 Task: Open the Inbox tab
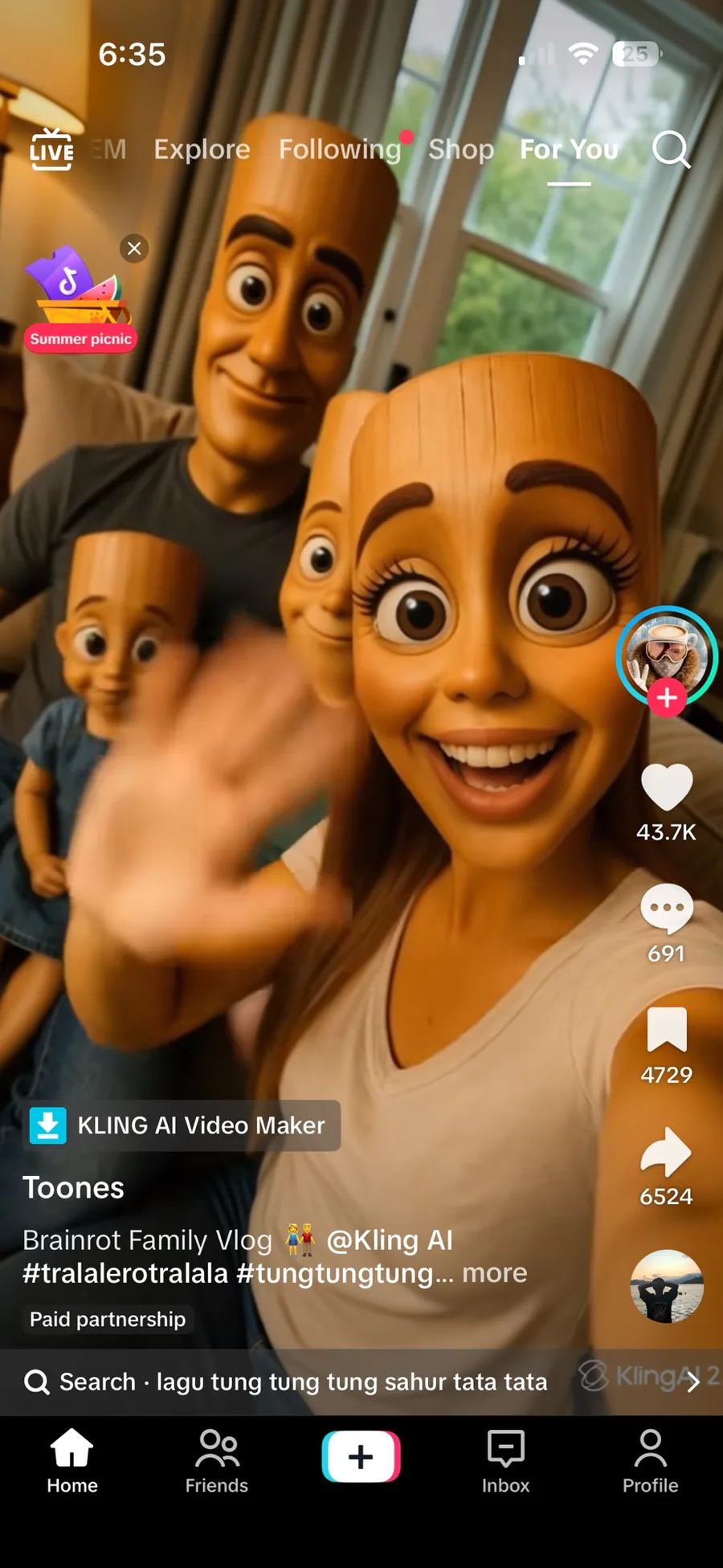(x=506, y=1462)
